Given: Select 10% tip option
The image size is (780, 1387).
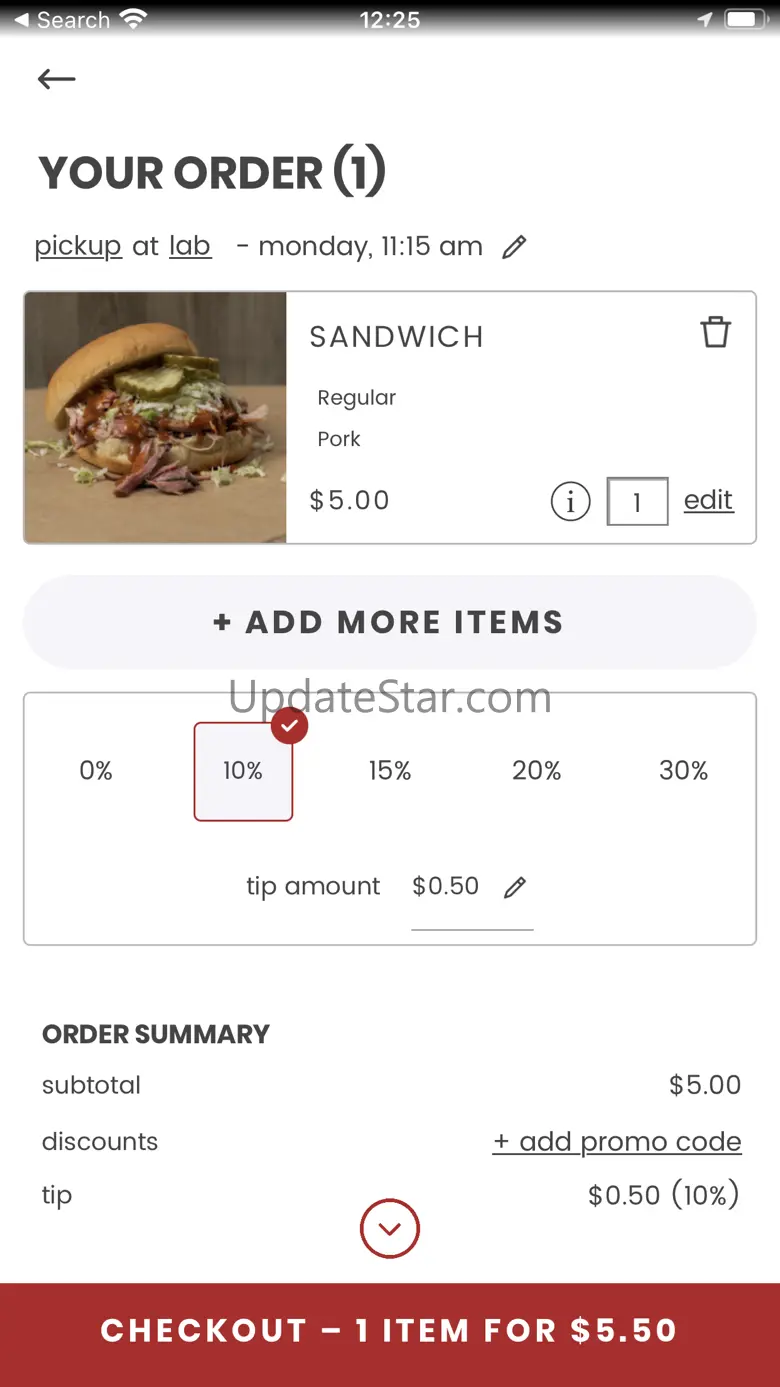Looking at the screenshot, I should click(x=243, y=771).
